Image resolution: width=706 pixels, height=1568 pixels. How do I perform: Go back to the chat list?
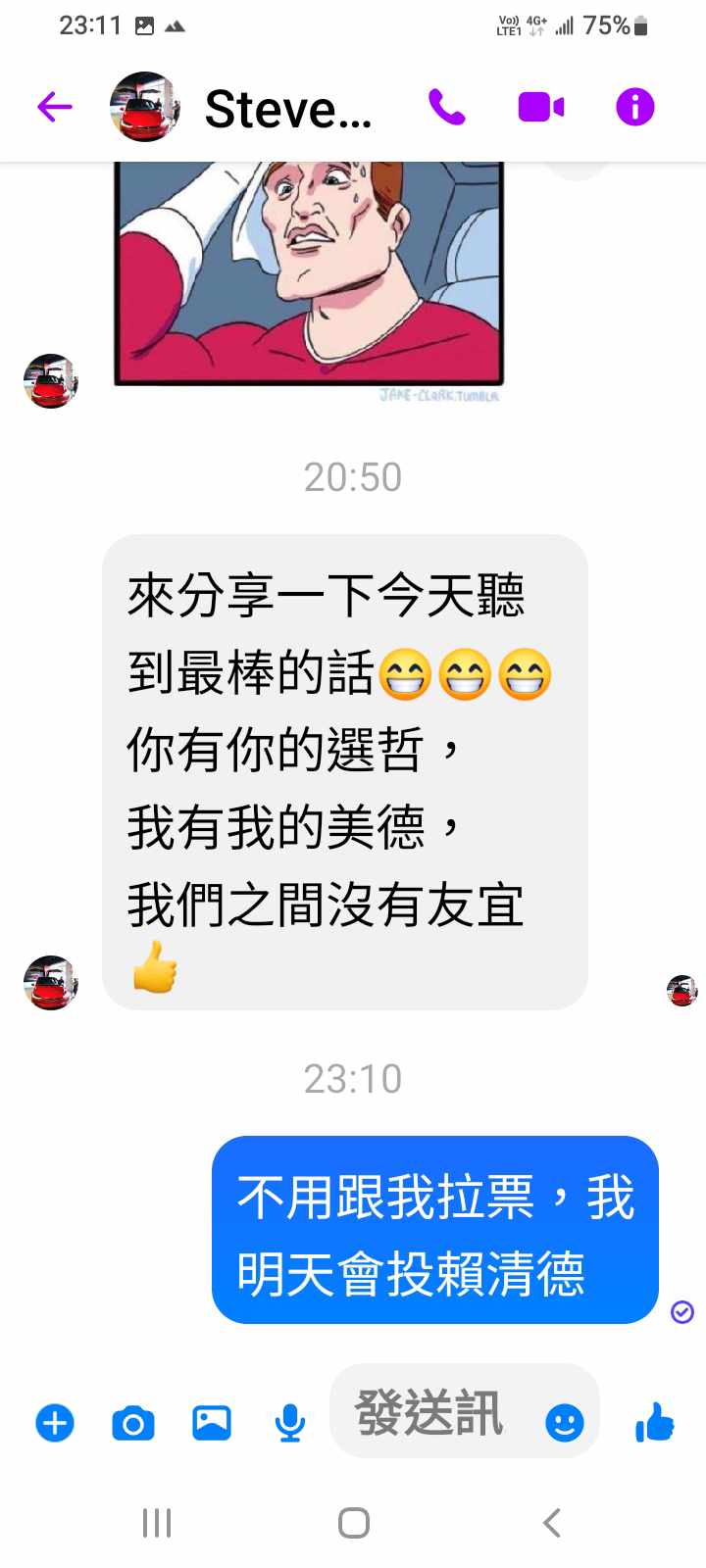coord(55,107)
